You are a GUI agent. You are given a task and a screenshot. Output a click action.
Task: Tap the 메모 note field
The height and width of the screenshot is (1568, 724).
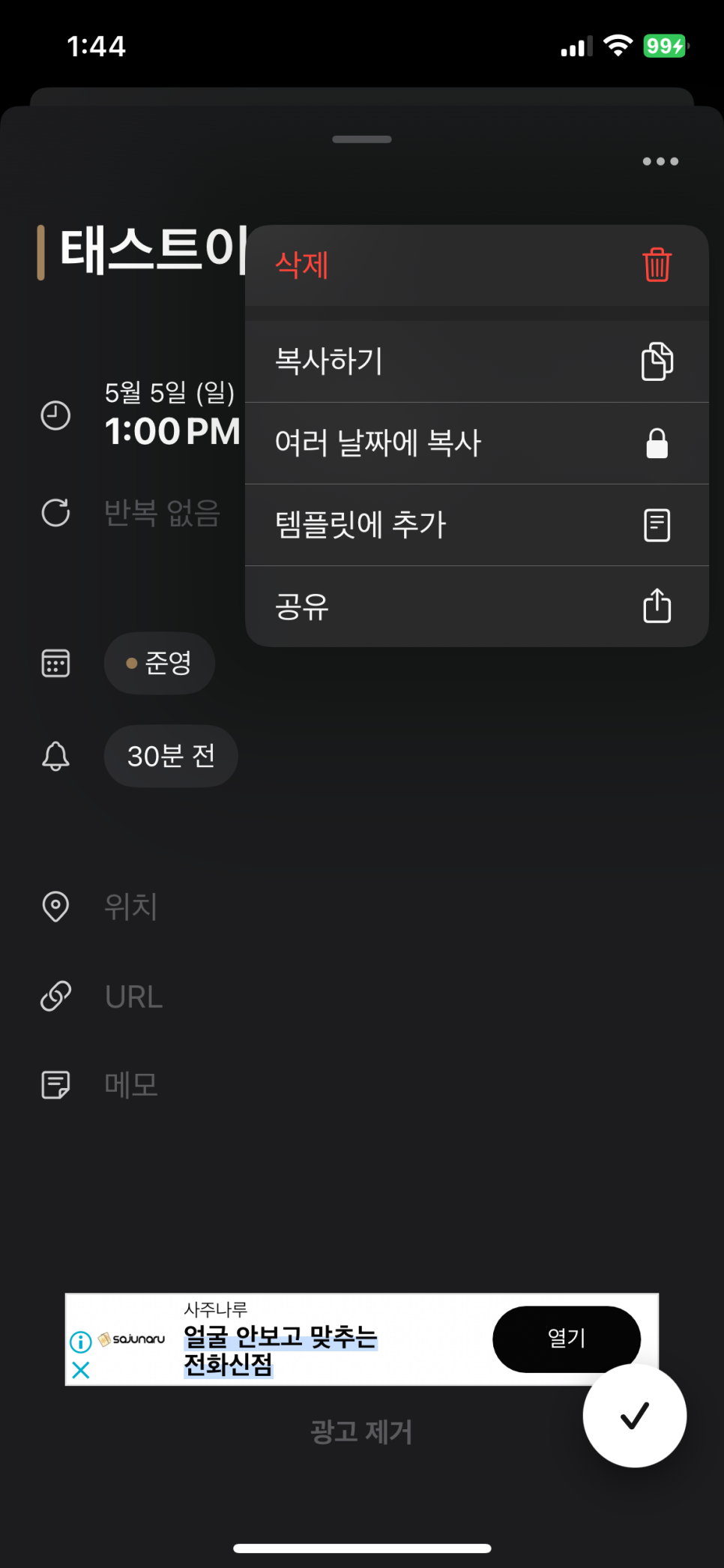point(131,1085)
